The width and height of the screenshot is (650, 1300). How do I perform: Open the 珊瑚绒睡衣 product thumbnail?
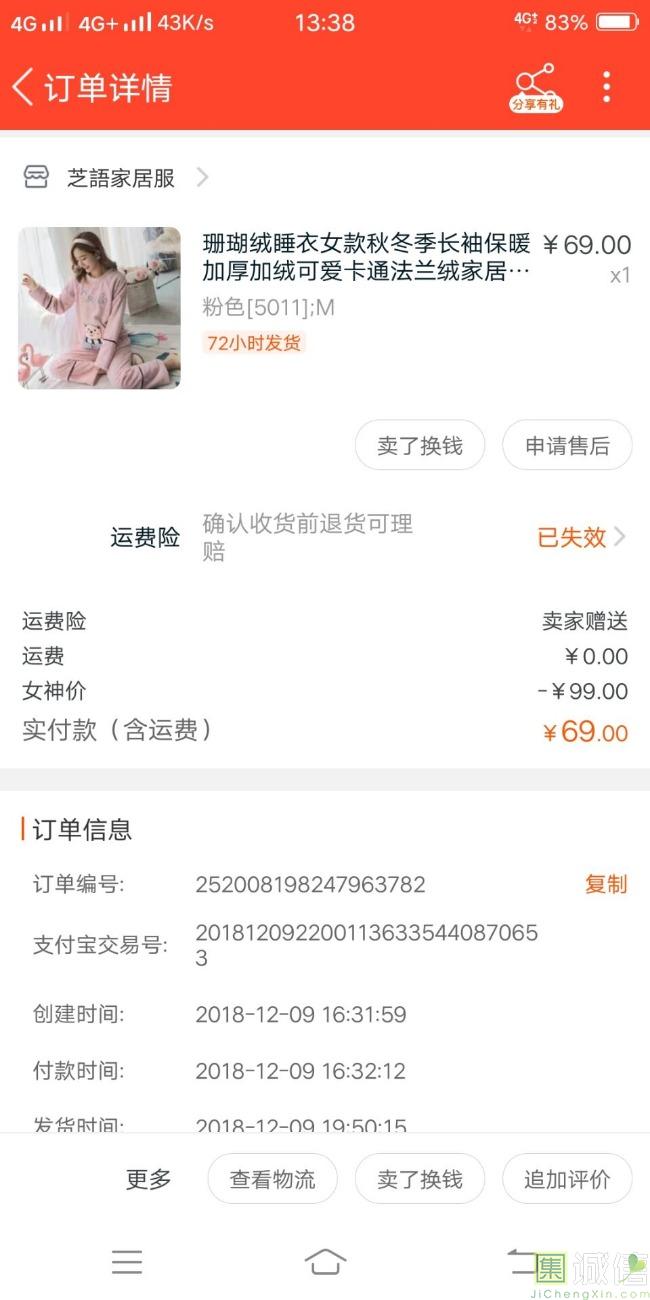100,308
